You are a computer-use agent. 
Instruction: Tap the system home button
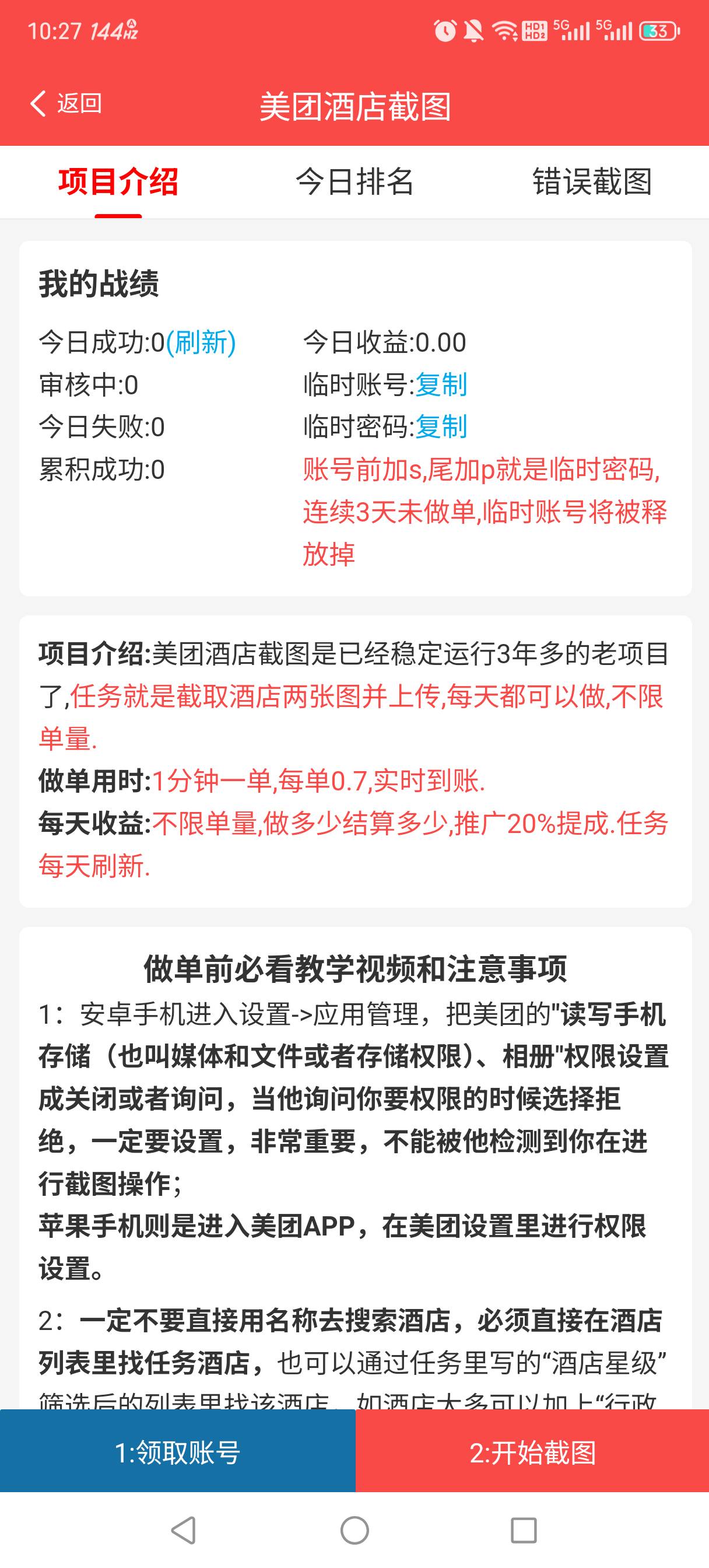[354, 1529]
